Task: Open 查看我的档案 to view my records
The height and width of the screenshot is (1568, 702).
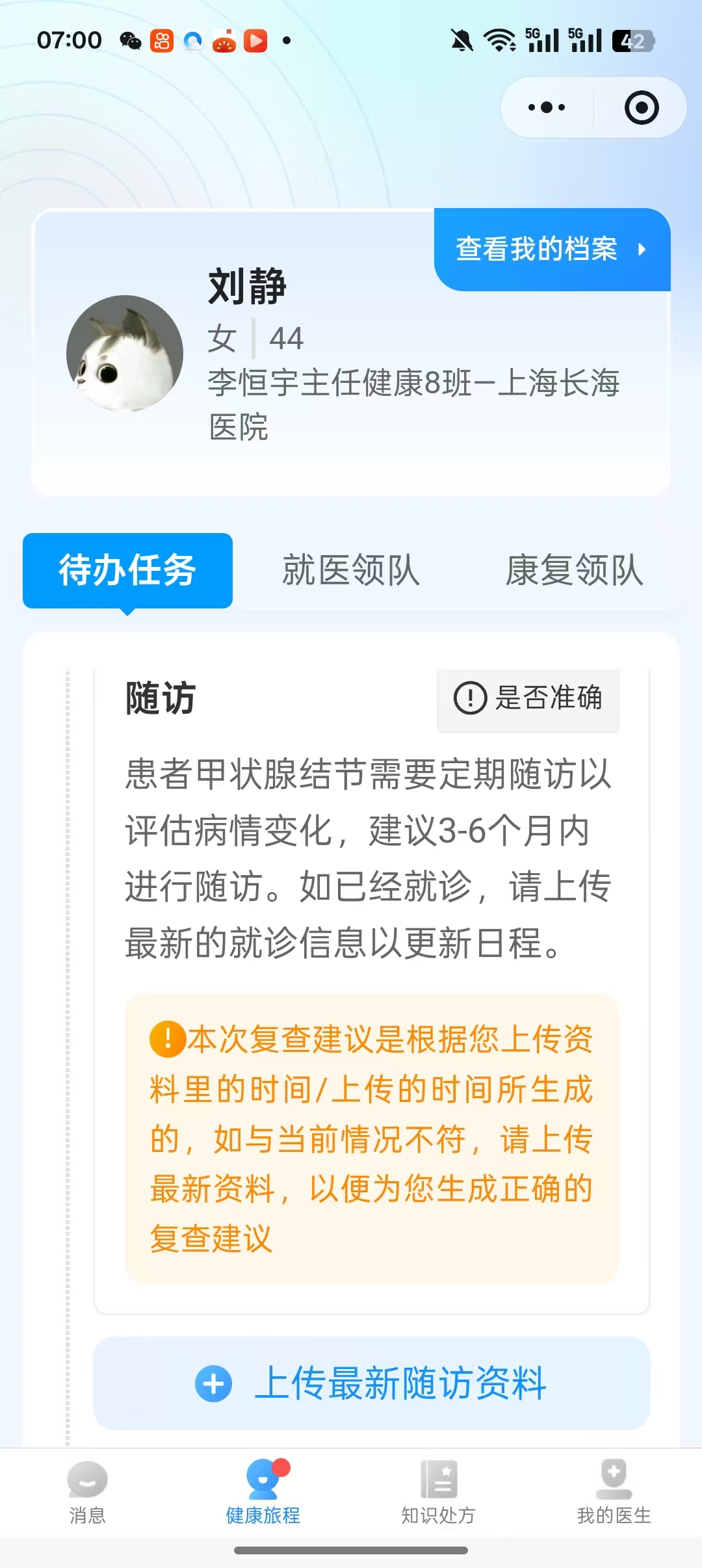Action: coord(551,249)
